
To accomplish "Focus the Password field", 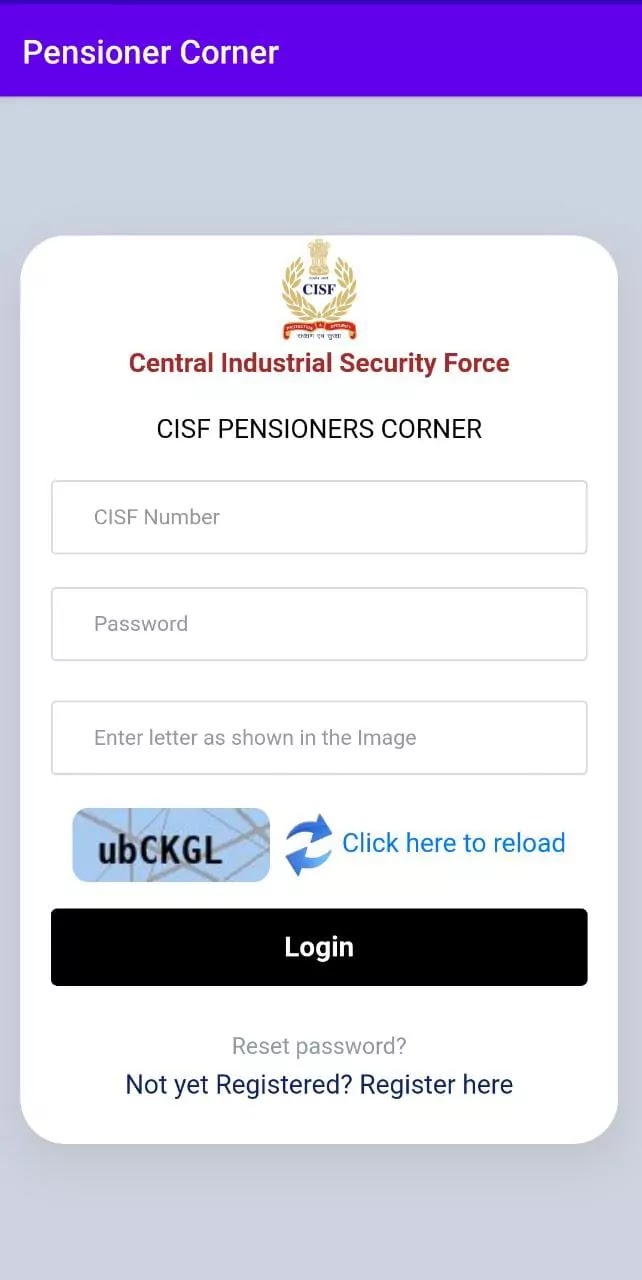I will pyautogui.click(x=319, y=624).
